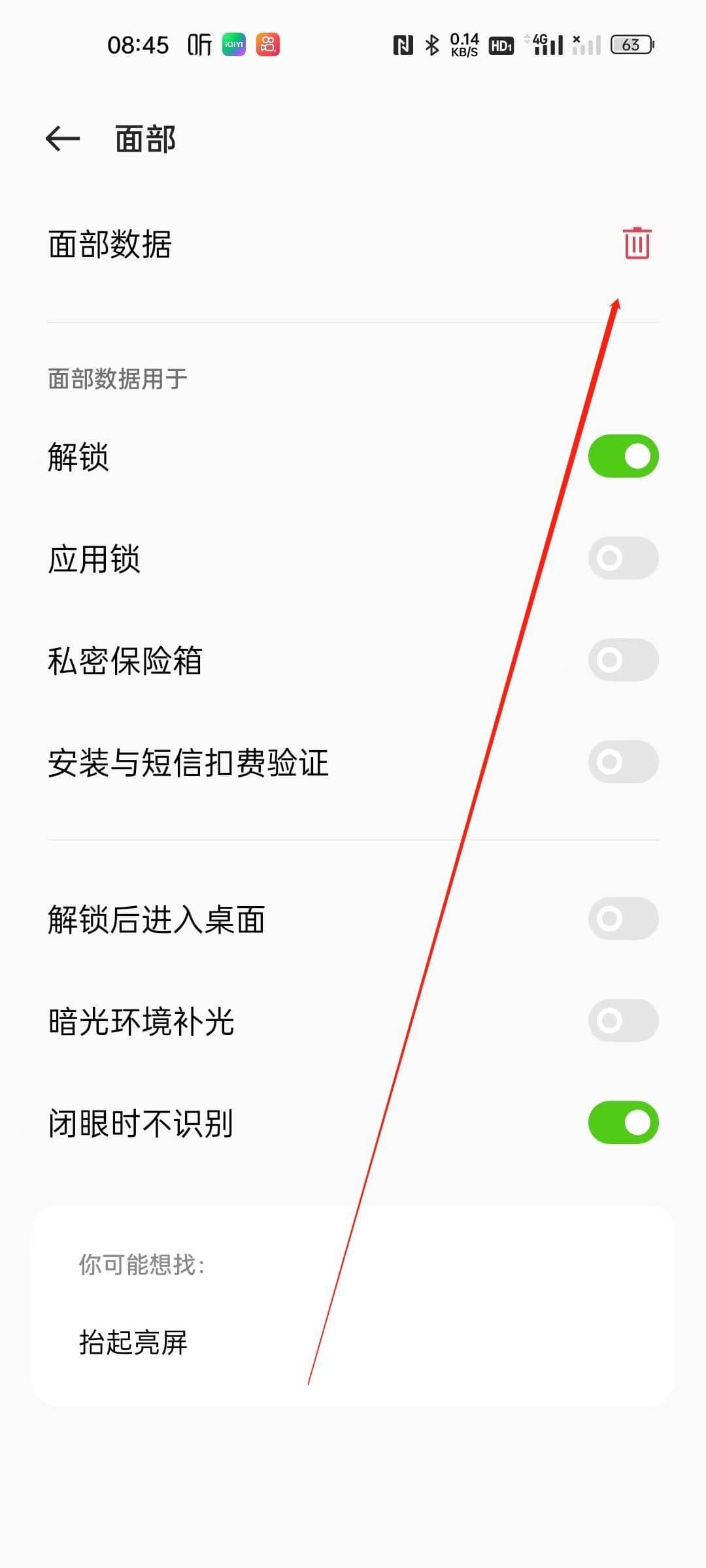Disable the 闭眼时不识别 toggle
Viewport: 706px width, 1568px height.
[x=622, y=1121]
